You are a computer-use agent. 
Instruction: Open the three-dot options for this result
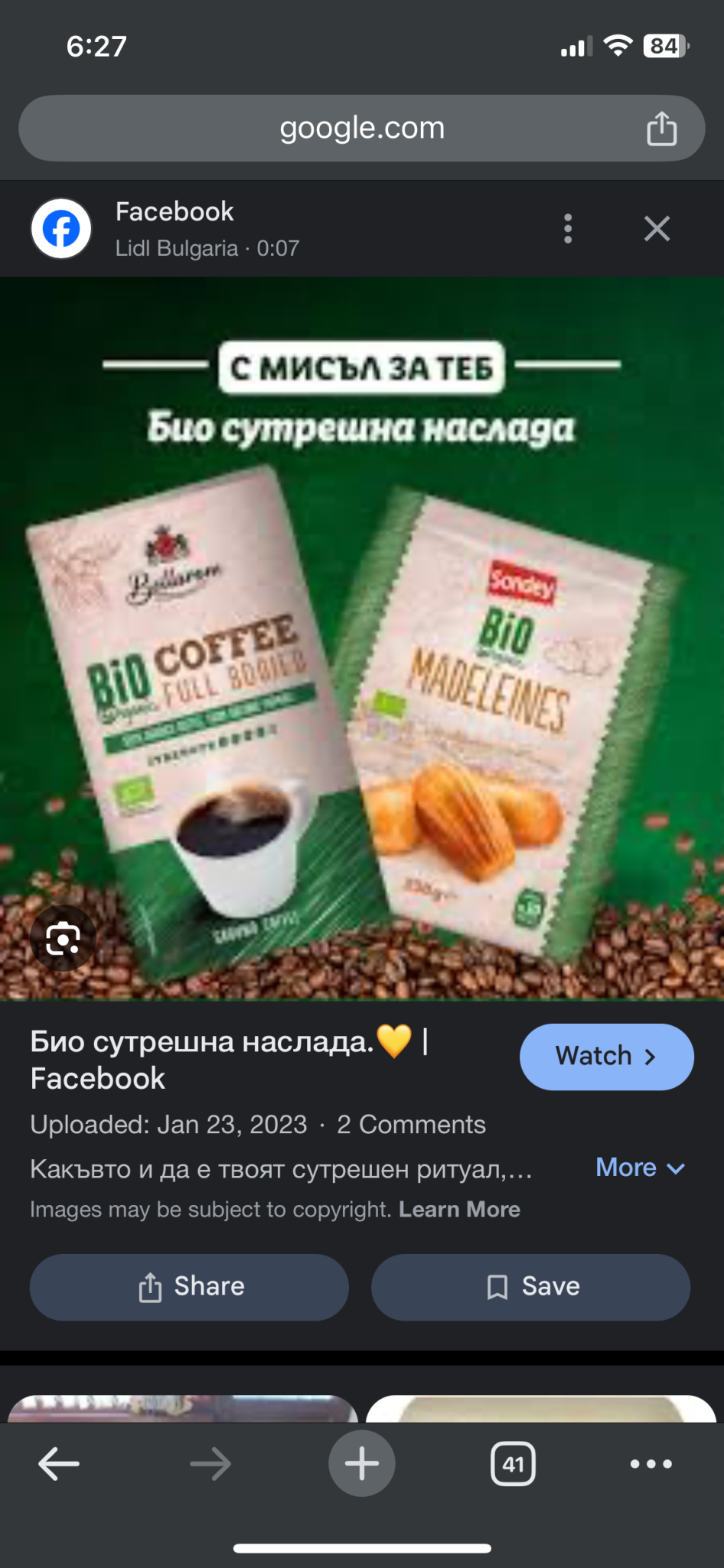click(x=567, y=229)
